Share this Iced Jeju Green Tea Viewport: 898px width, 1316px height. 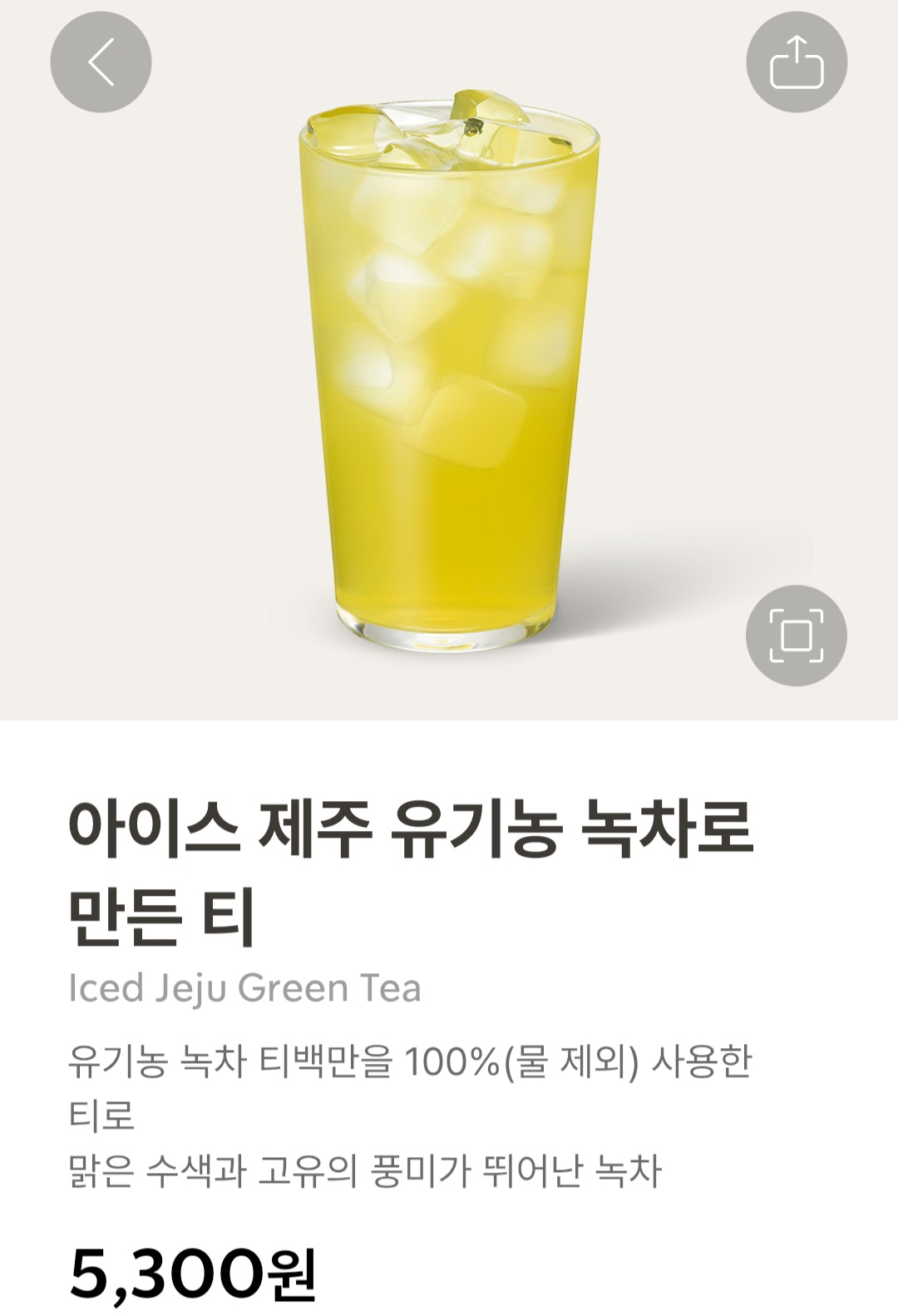[796, 62]
